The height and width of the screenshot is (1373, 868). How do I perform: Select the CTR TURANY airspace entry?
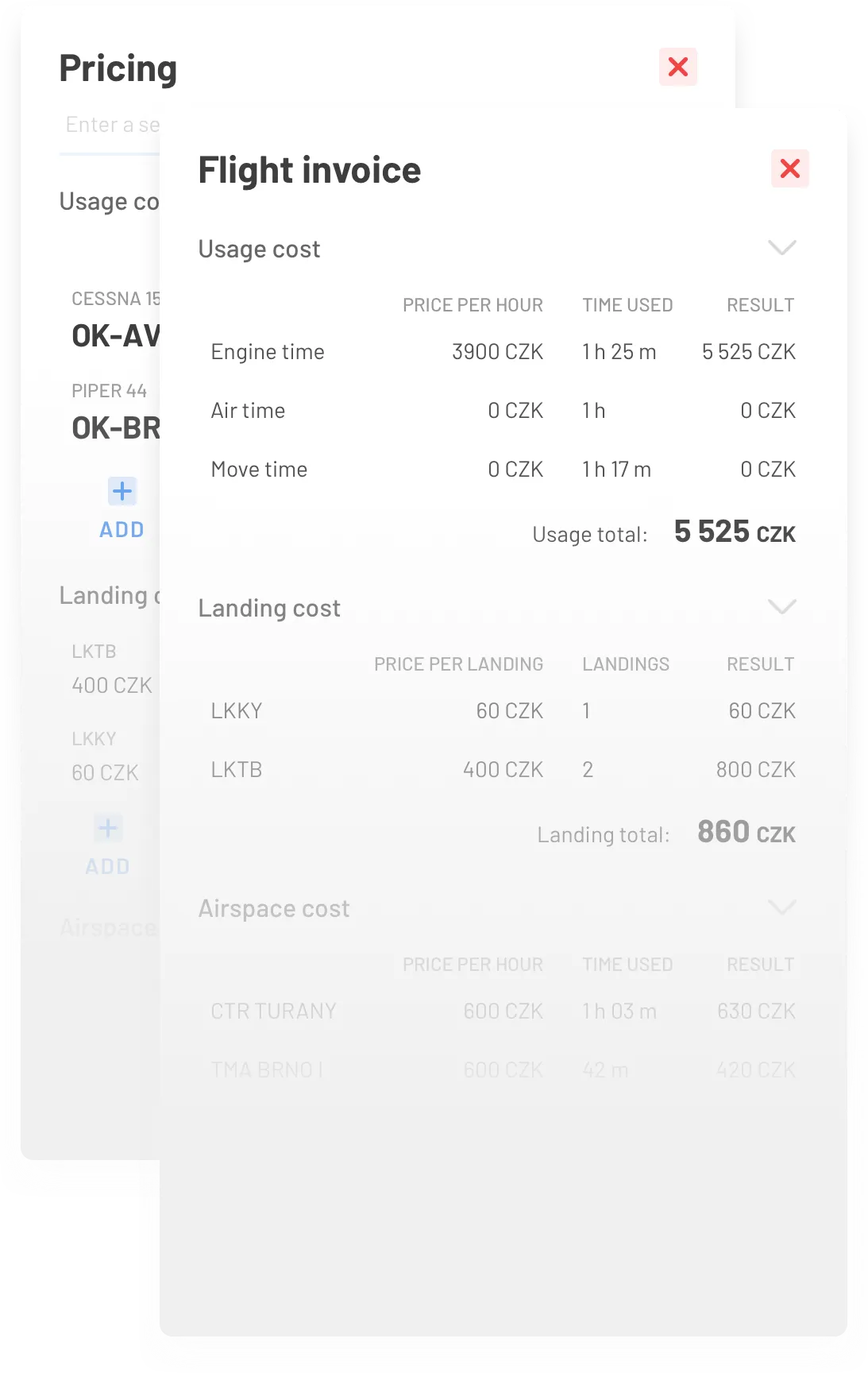tap(273, 1011)
